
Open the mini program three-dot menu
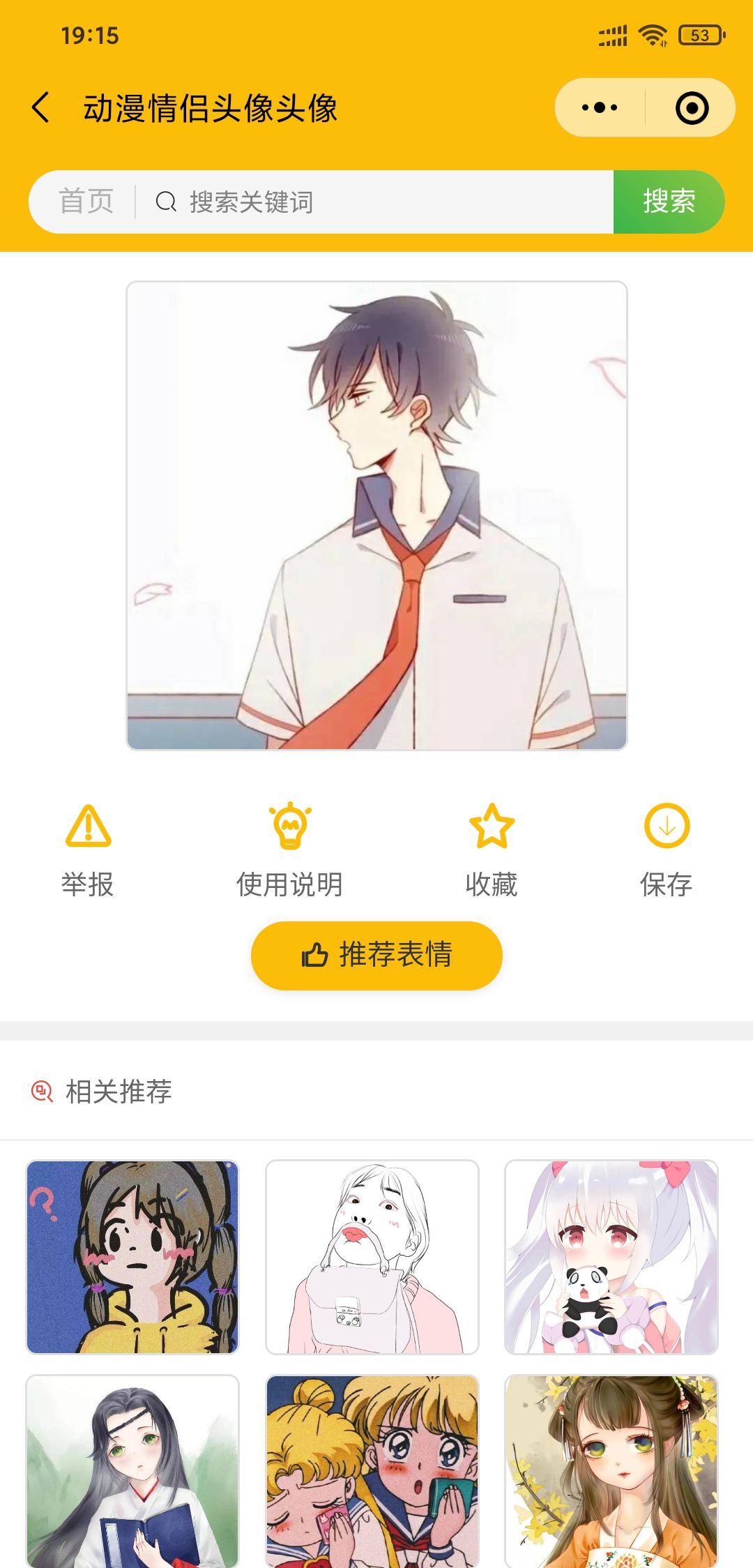click(x=600, y=108)
